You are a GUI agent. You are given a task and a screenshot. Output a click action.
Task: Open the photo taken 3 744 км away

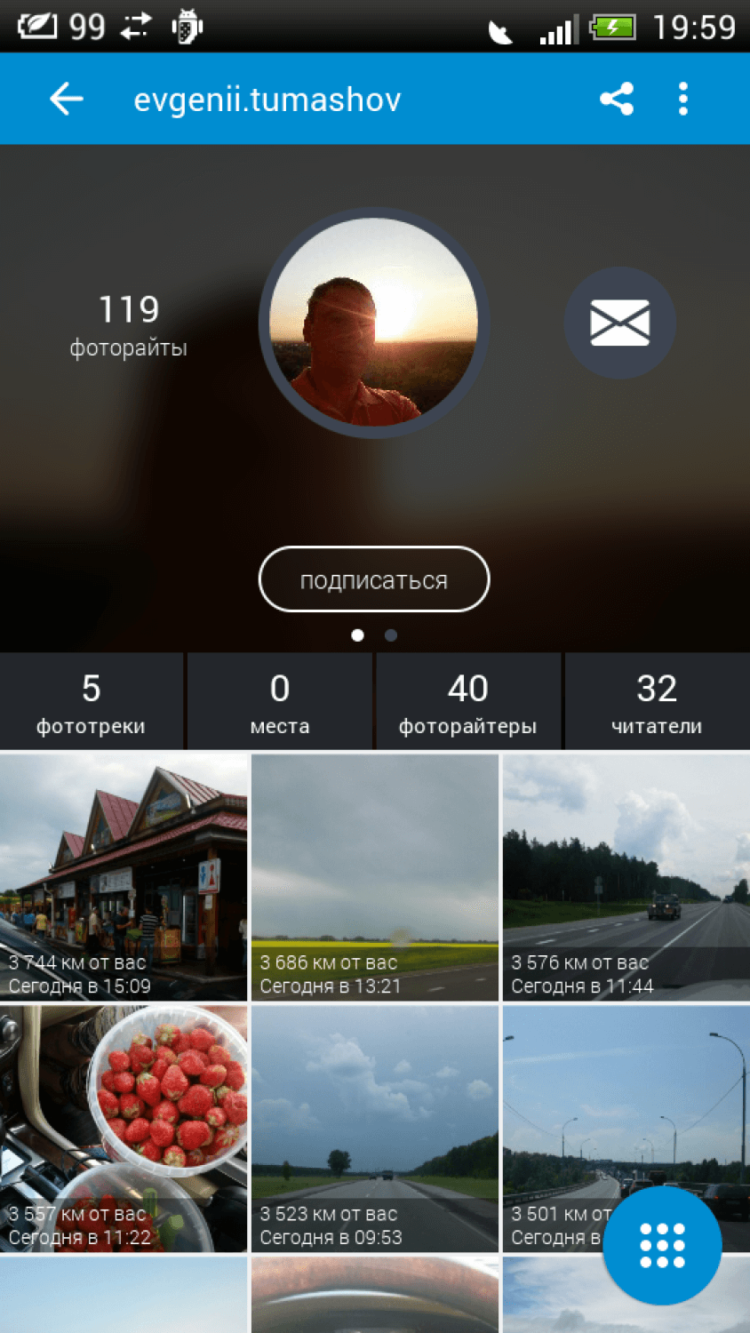click(123, 877)
